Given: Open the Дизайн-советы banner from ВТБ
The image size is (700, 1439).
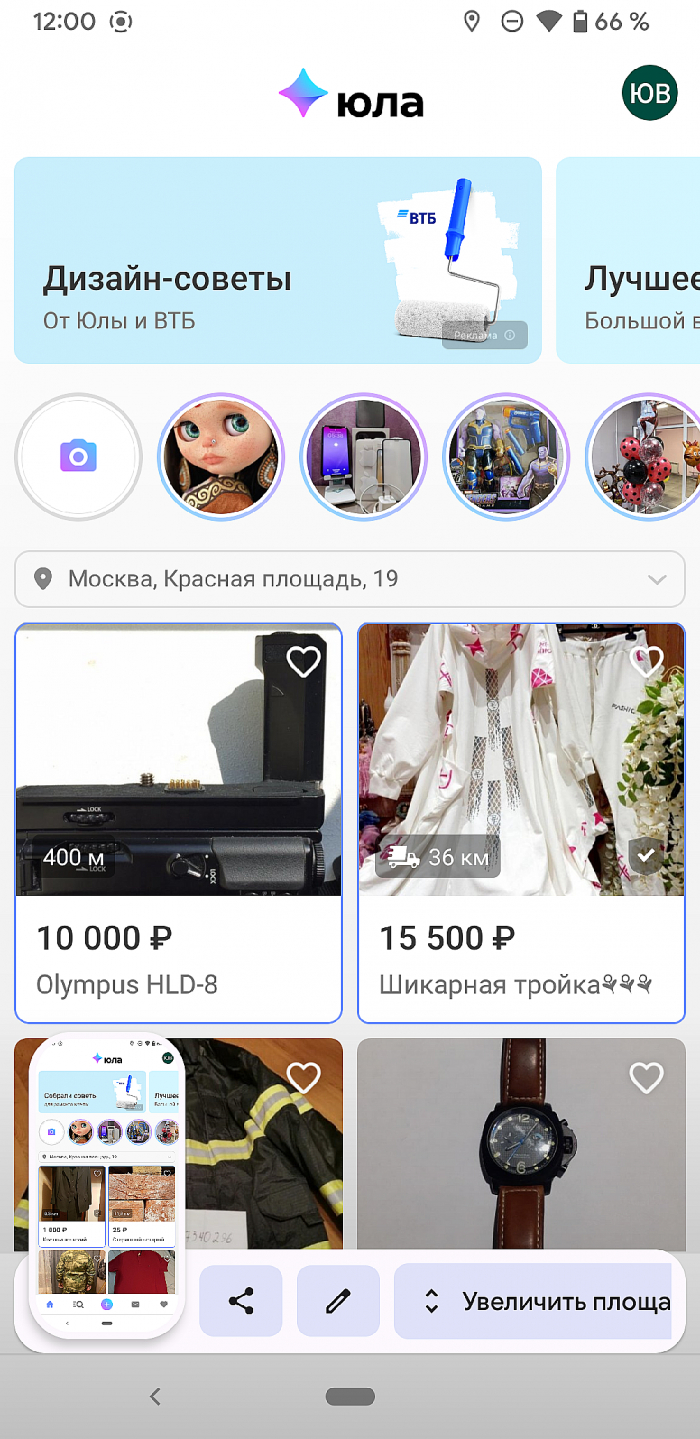Looking at the screenshot, I should coord(277,260).
